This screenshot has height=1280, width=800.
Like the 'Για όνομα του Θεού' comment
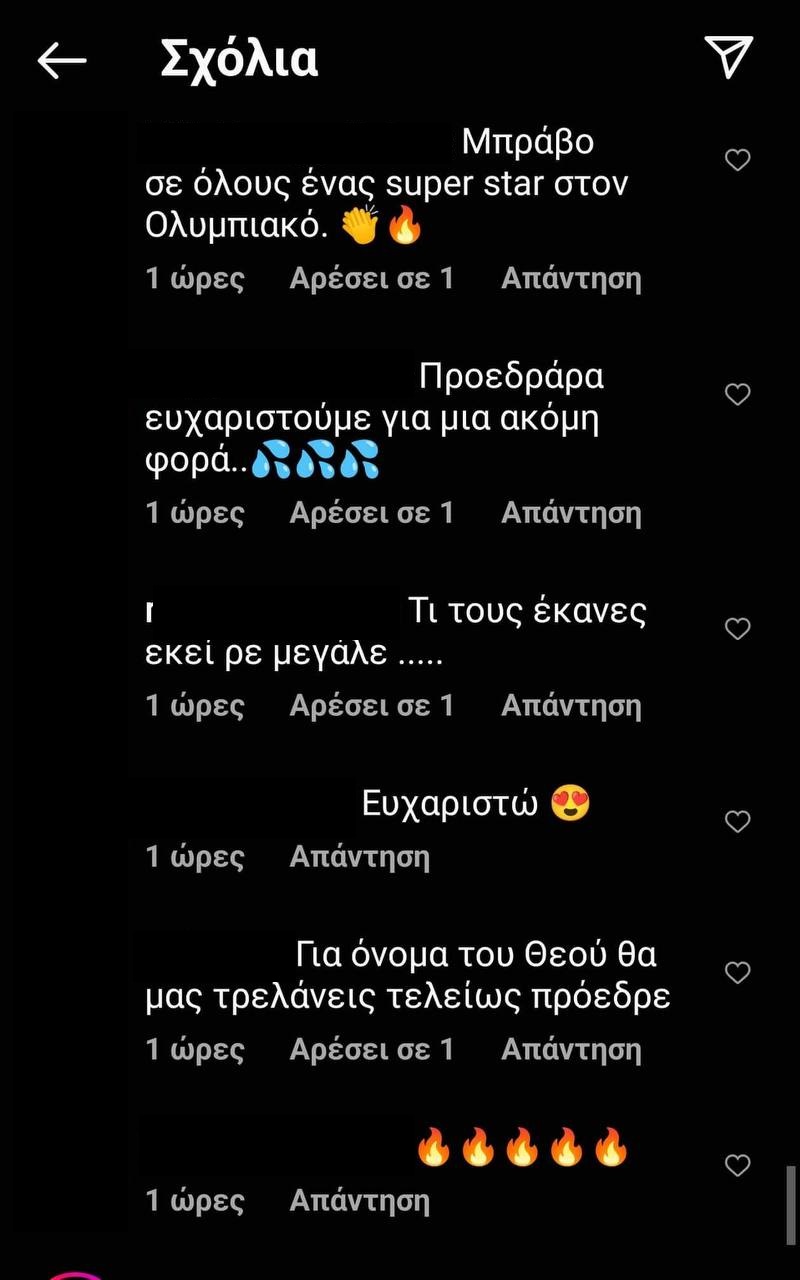click(x=737, y=973)
